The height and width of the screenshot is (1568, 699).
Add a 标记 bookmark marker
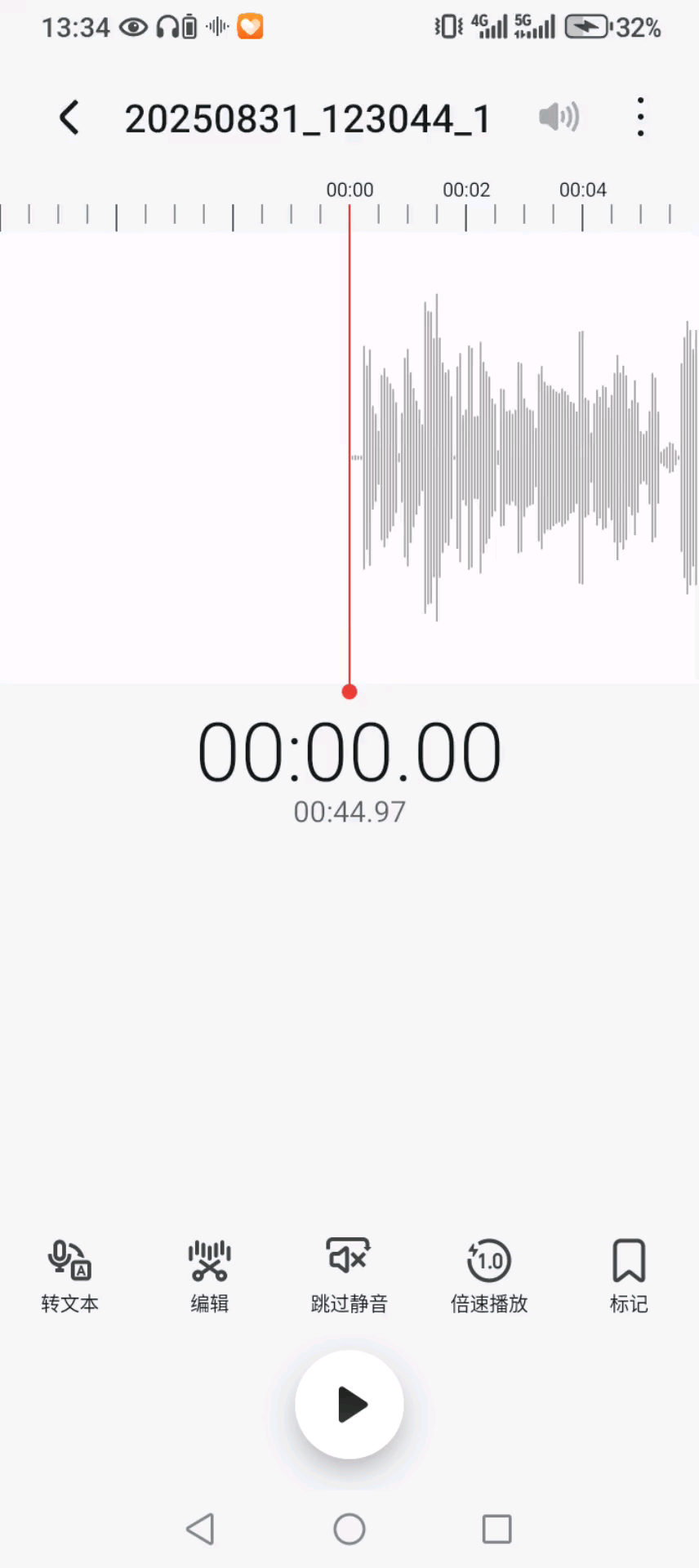point(629,1275)
